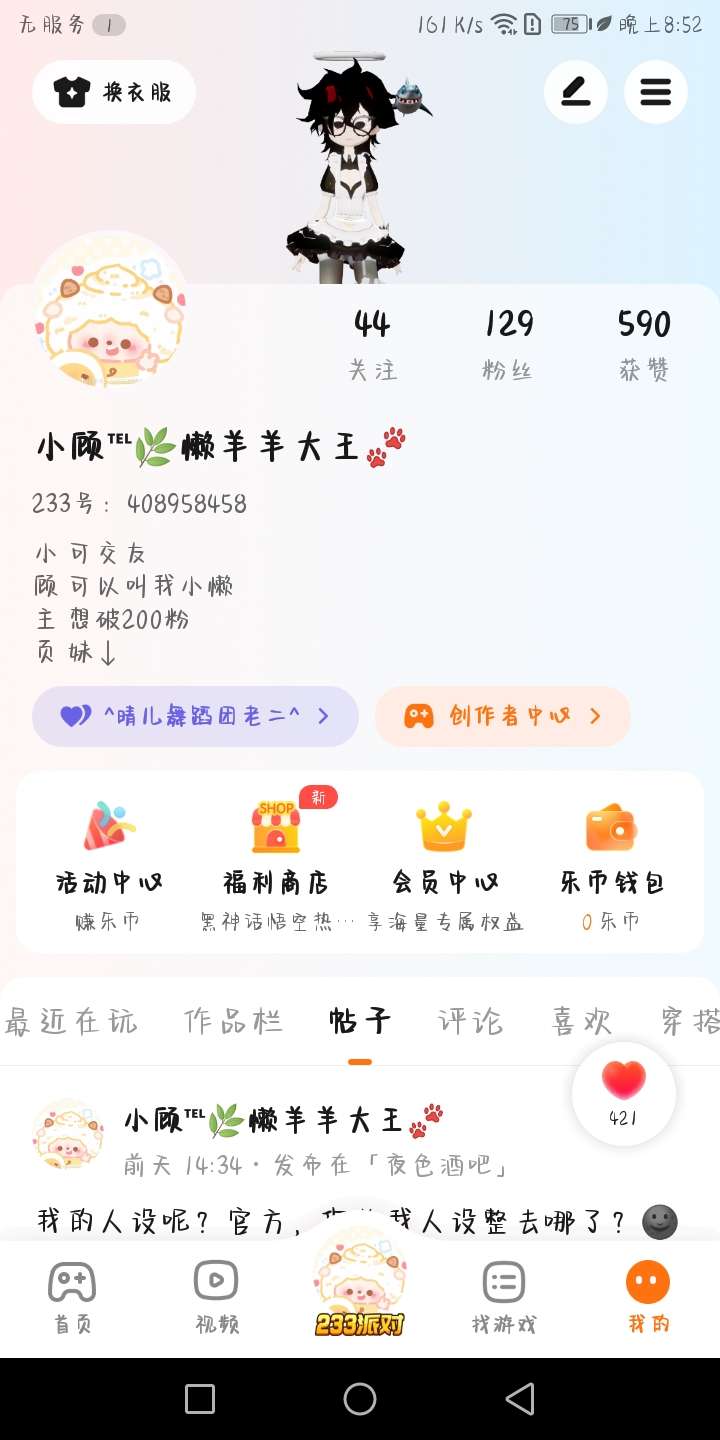Open the hamburger menu icon

coord(655,92)
